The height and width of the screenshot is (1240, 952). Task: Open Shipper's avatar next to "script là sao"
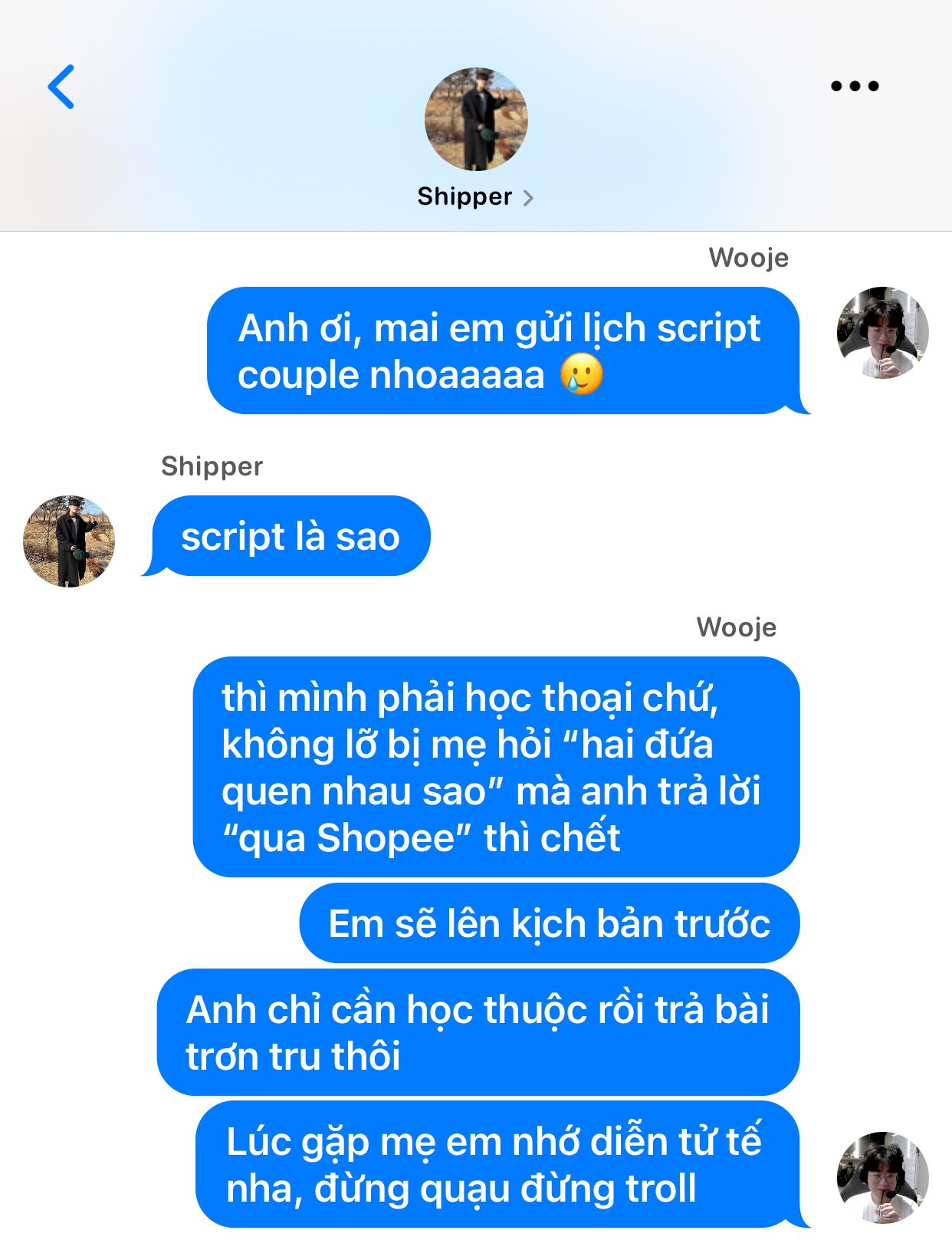69,541
